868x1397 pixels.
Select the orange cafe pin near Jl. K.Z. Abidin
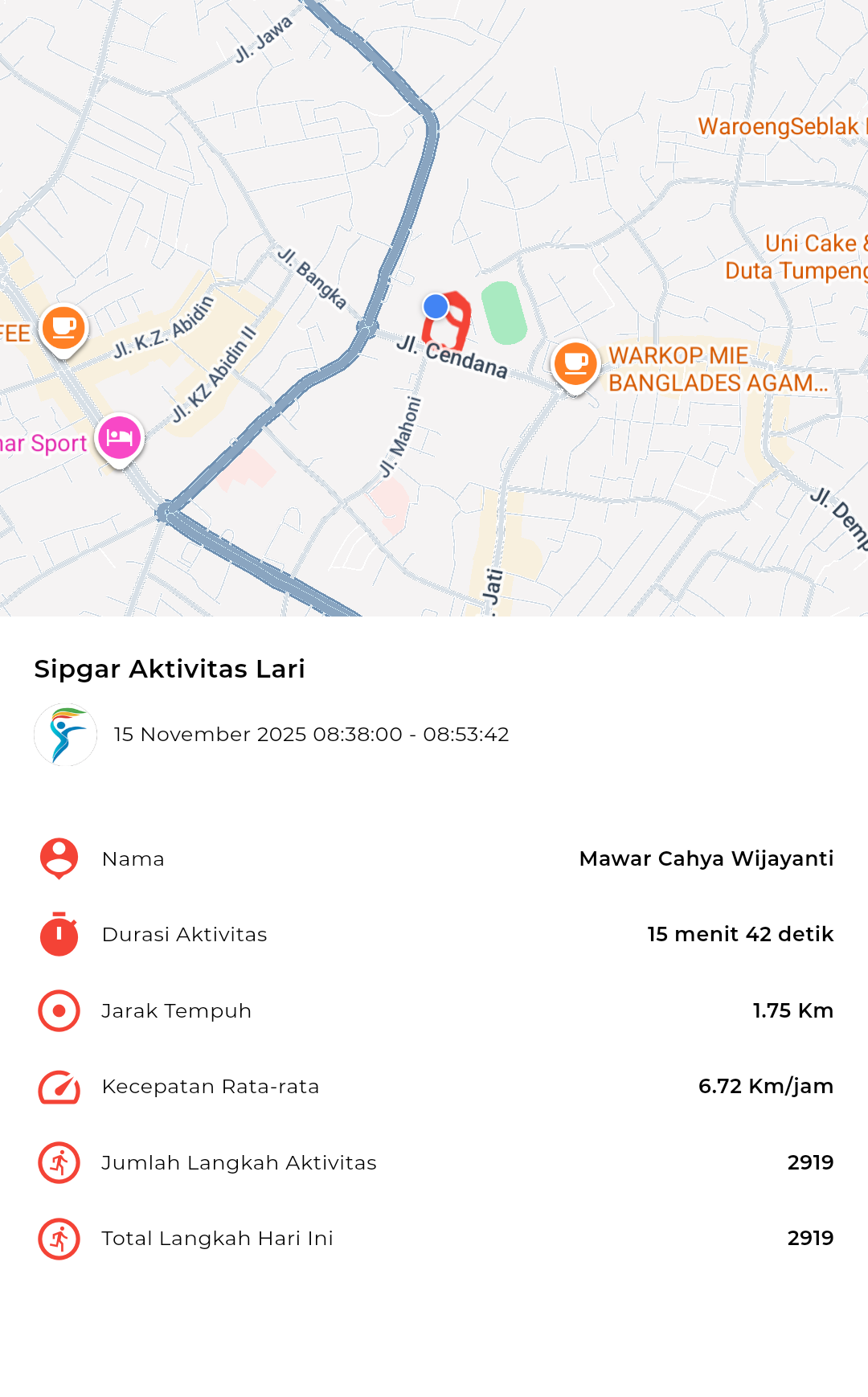pyautogui.click(x=63, y=329)
